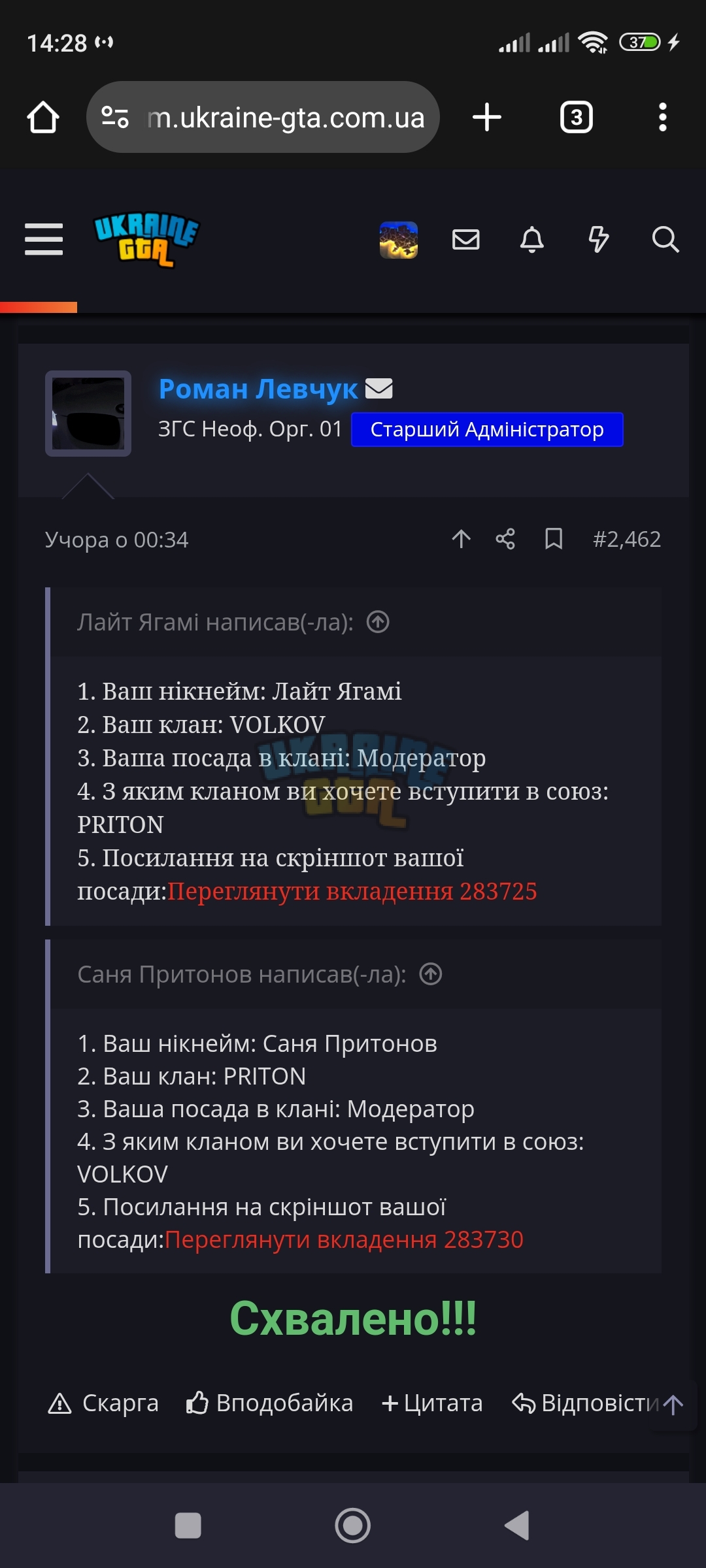Jump to Лайт Ягамі's original quoted post
This screenshot has width=706, height=1568.
pos(378,621)
